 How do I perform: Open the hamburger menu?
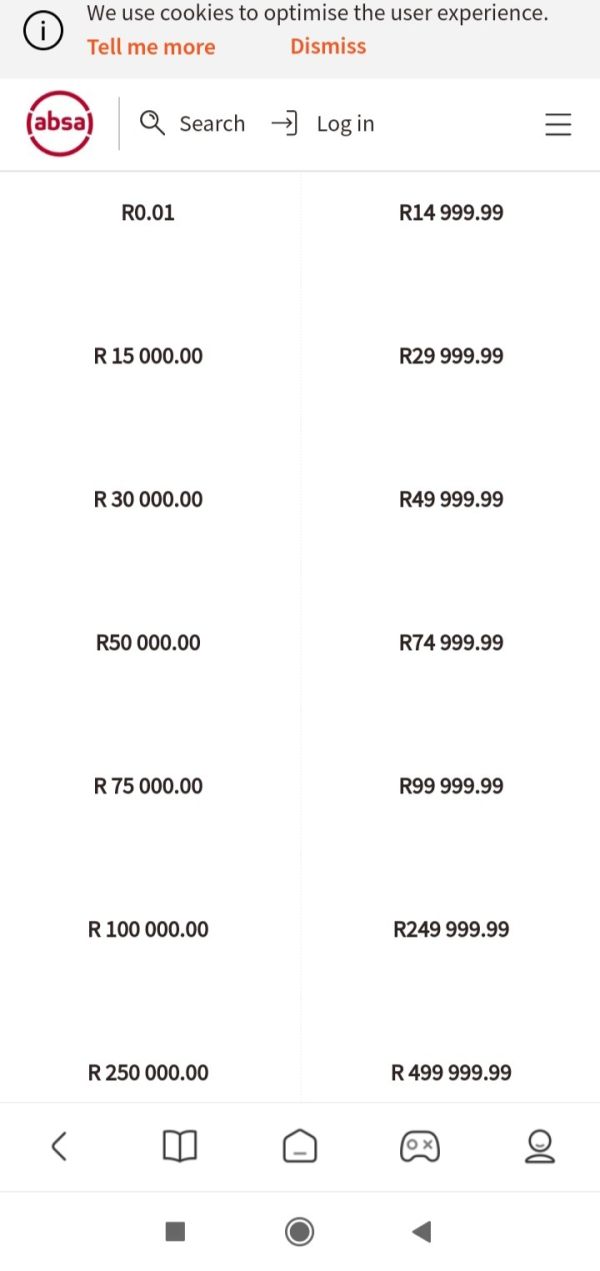pyautogui.click(x=558, y=124)
